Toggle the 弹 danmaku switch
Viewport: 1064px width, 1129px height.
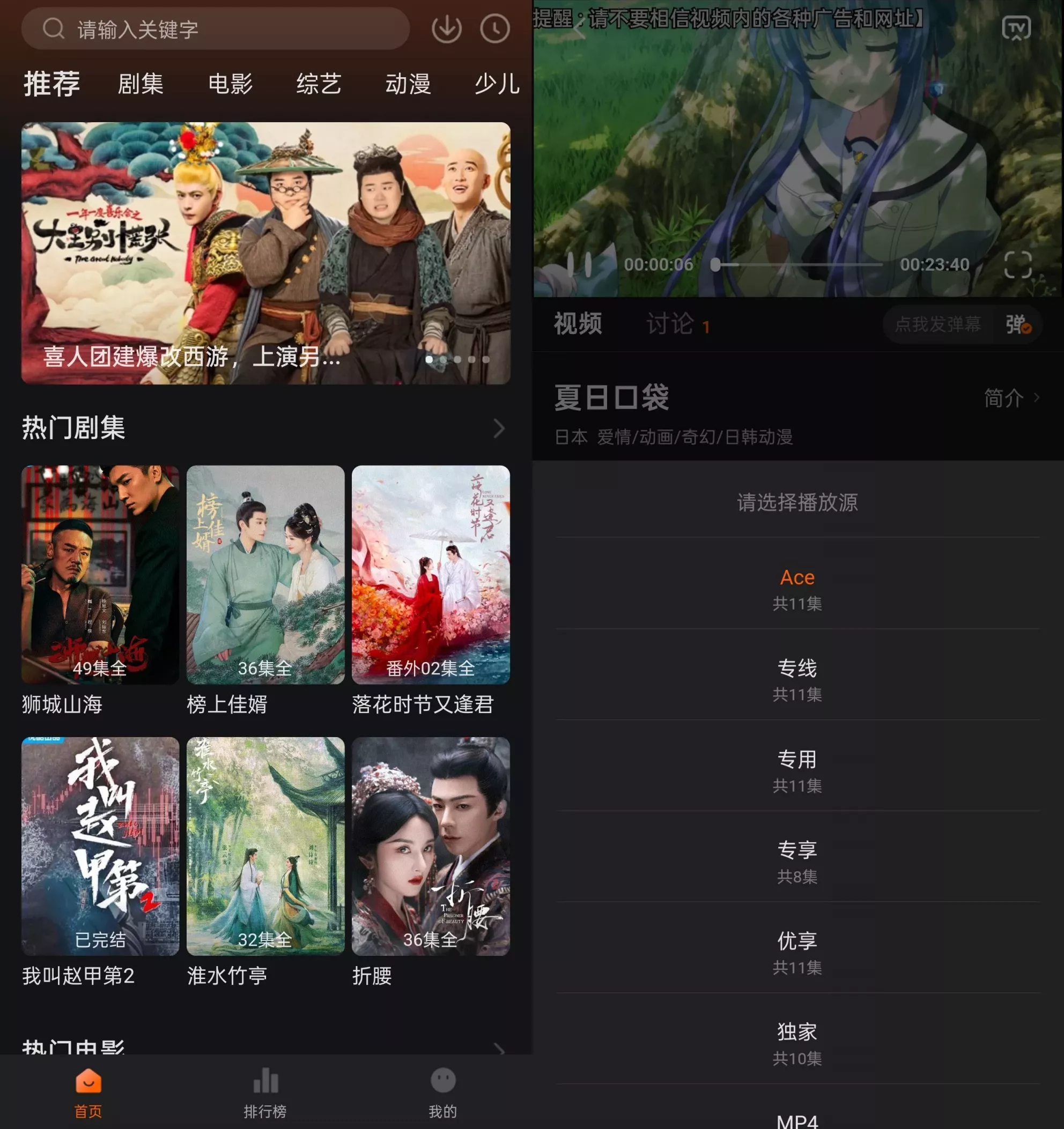(x=1017, y=324)
